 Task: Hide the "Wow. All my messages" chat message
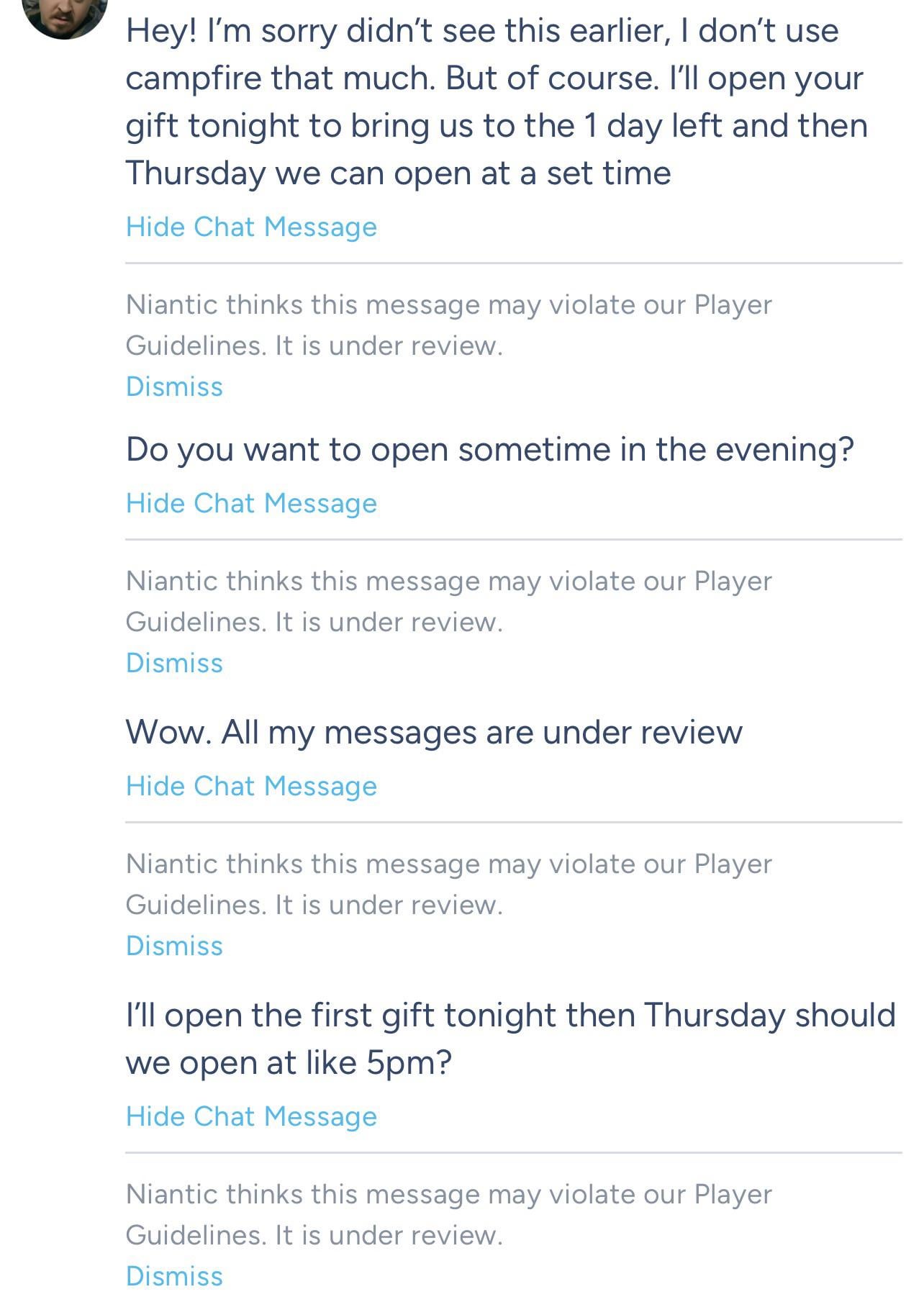(251, 786)
